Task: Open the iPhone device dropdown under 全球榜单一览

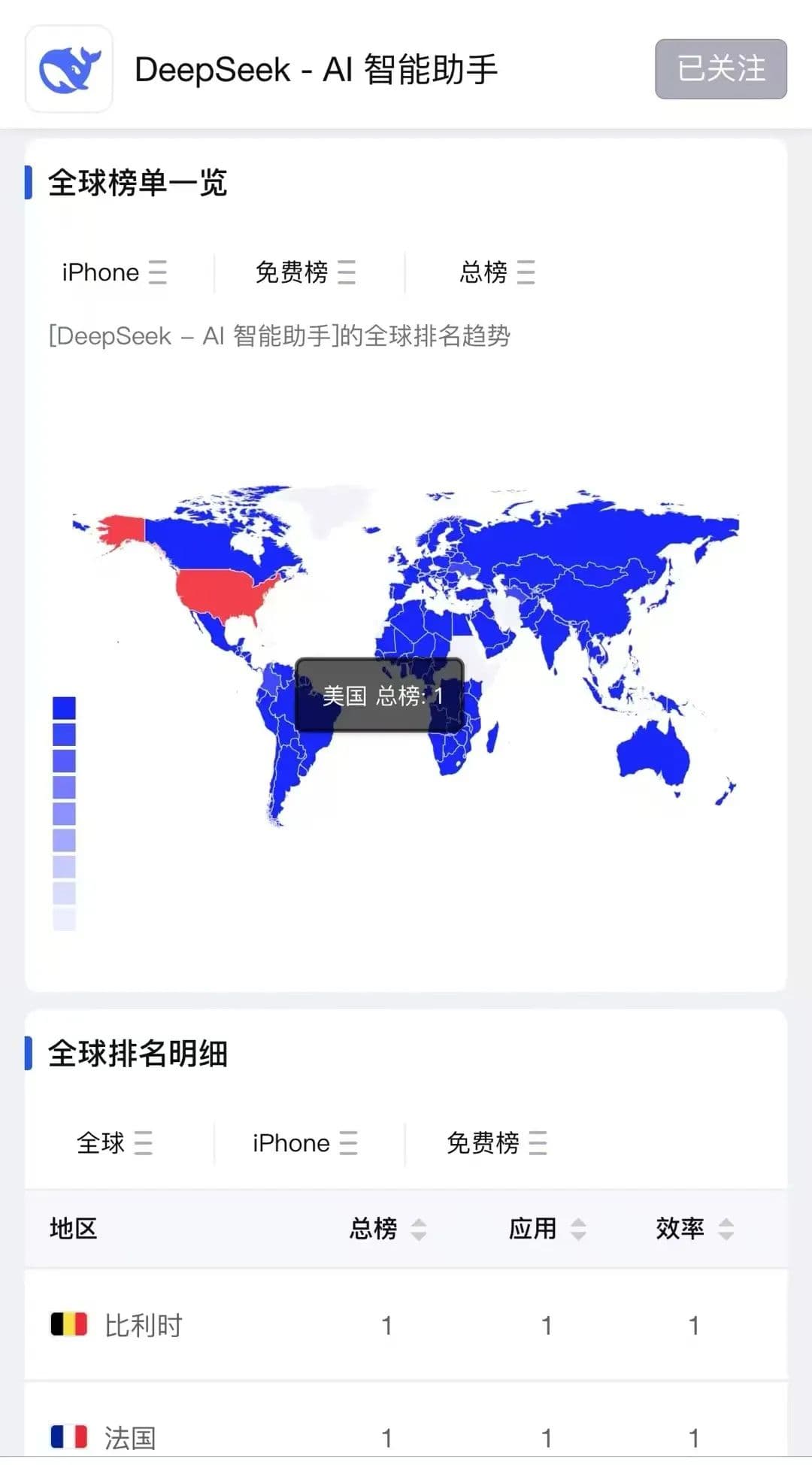Action: click(x=114, y=271)
